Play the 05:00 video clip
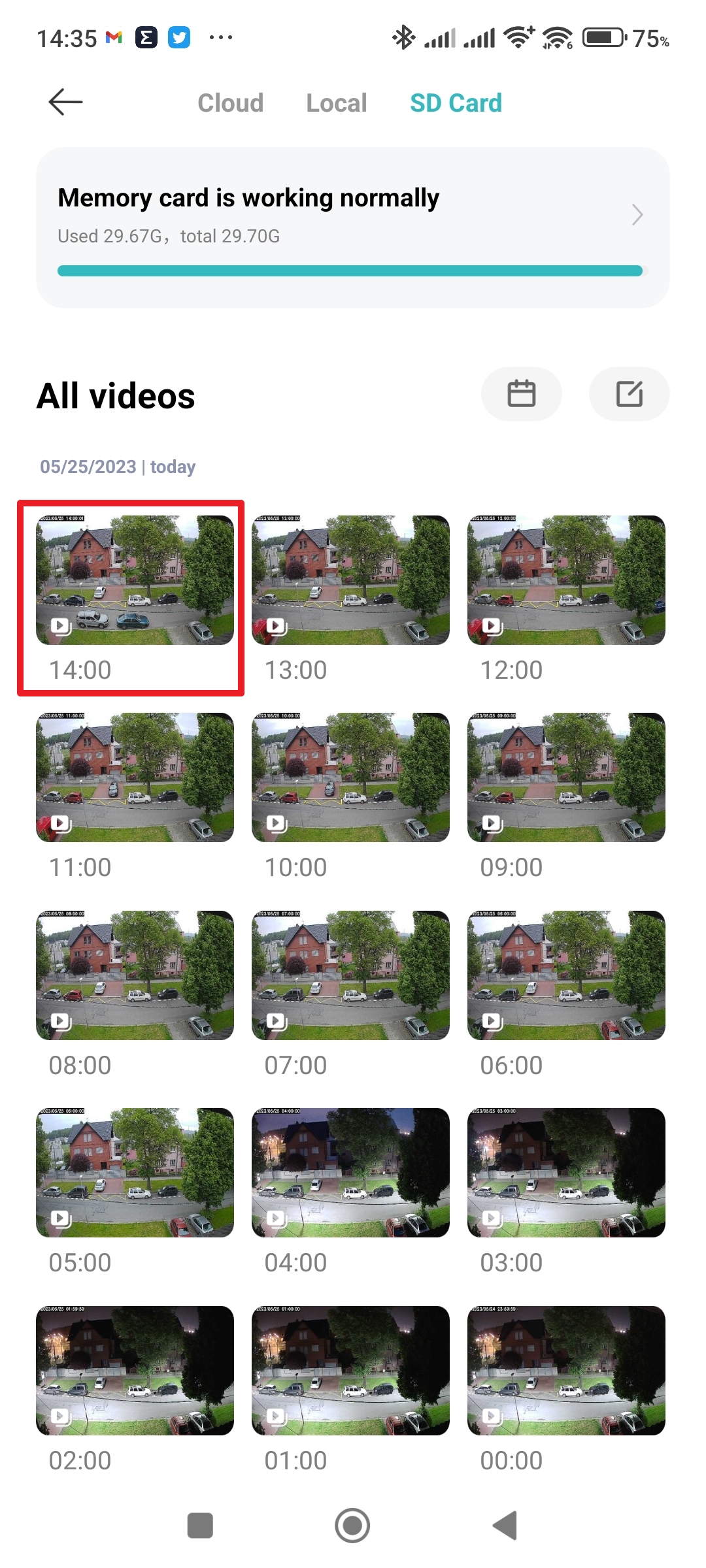The width and height of the screenshot is (706, 1568). point(135,1173)
